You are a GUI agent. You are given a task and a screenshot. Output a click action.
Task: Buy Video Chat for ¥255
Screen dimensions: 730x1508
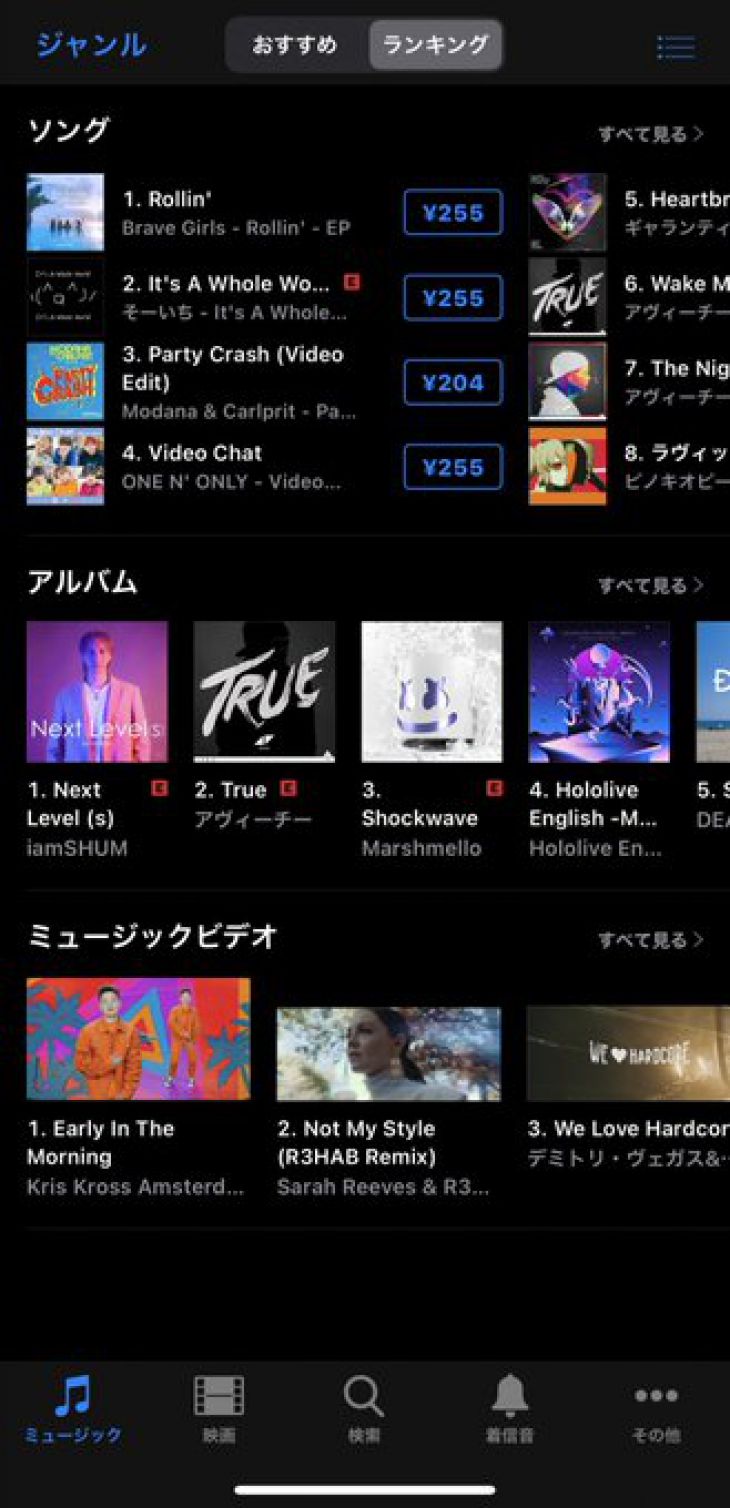click(x=452, y=467)
